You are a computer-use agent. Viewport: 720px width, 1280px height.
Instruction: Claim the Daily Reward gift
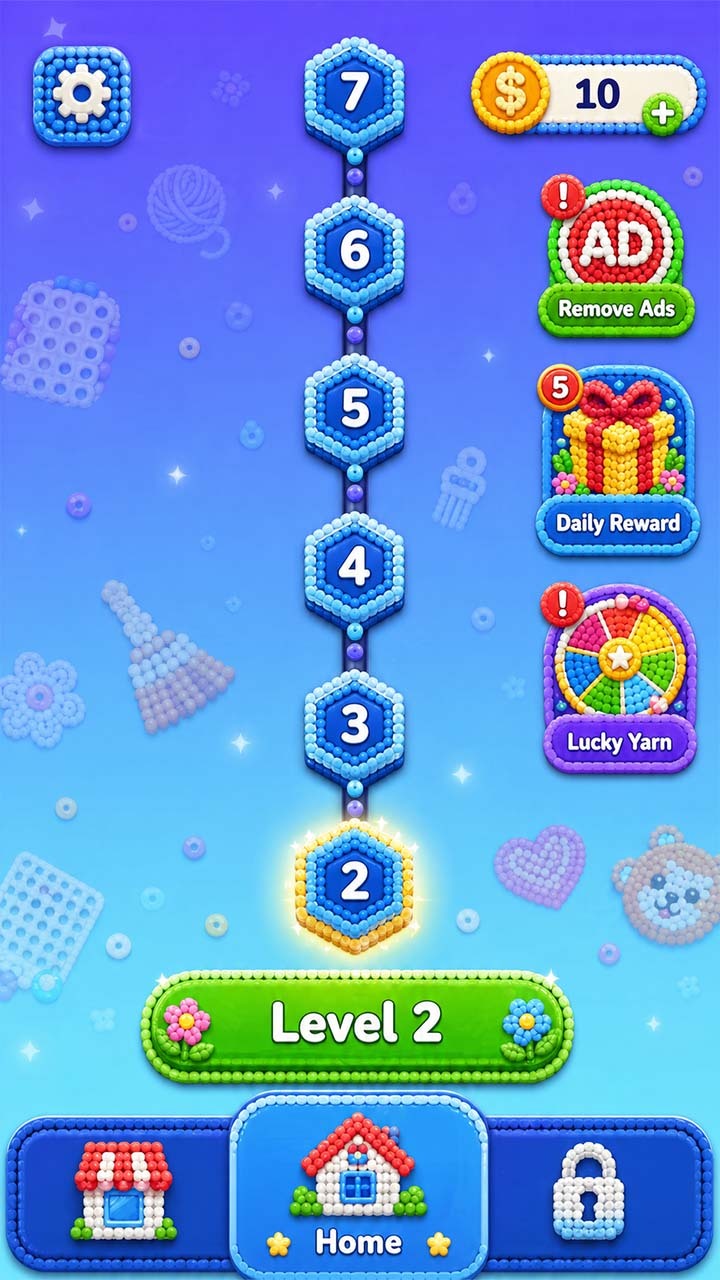pyautogui.click(x=617, y=460)
